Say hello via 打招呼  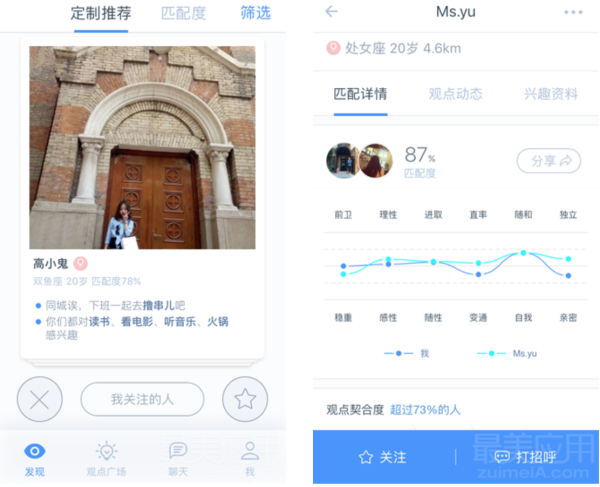point(525,457)
